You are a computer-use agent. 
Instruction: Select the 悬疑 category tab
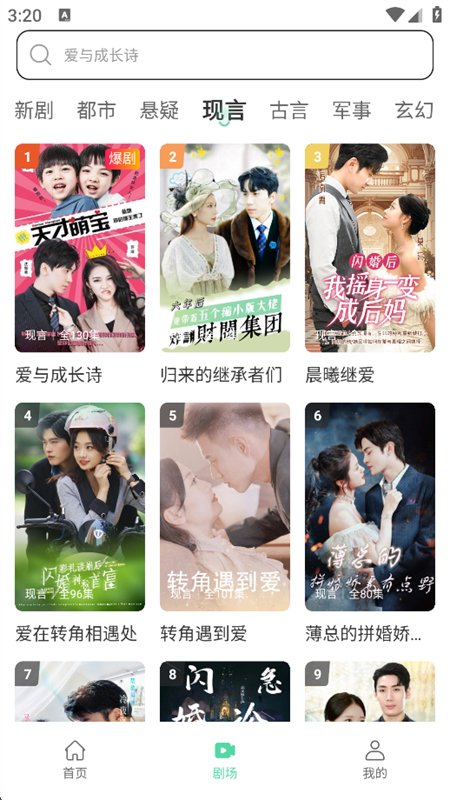point(159,110)
